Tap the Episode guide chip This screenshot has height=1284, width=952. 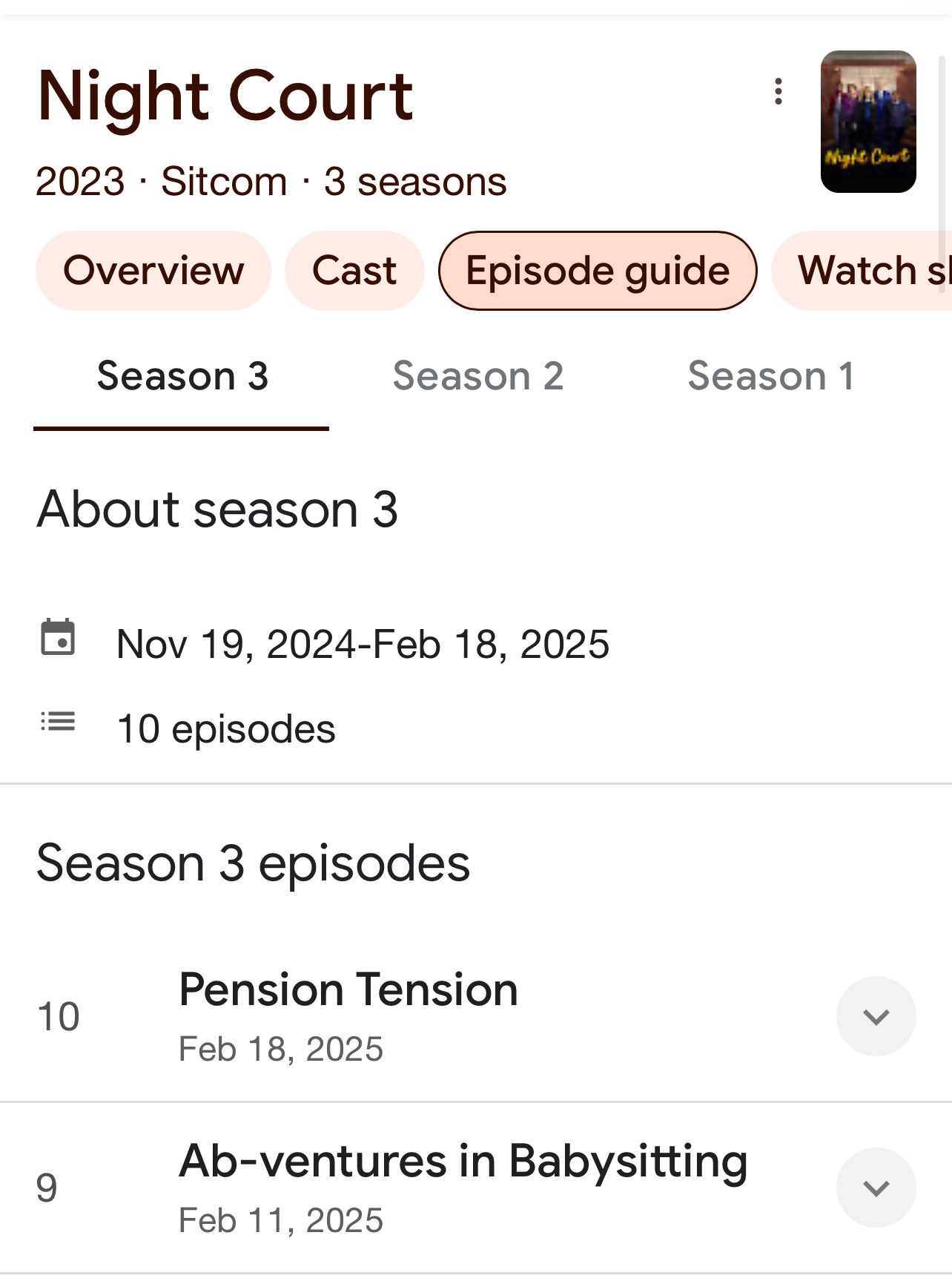click(x=597, y=271)
